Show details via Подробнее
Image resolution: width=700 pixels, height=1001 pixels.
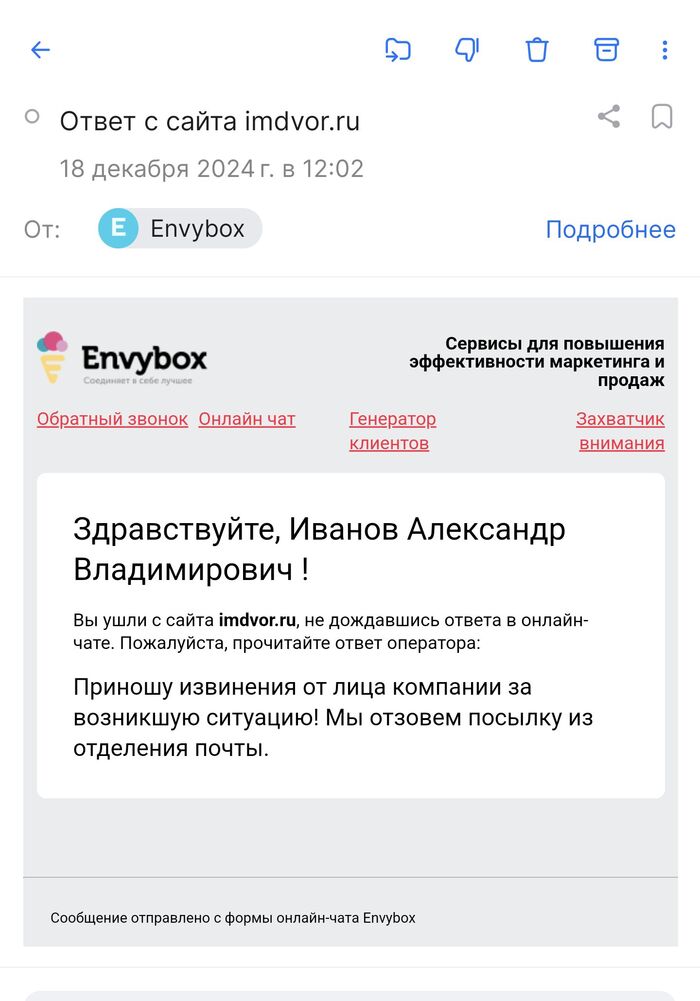coord(610,230)
